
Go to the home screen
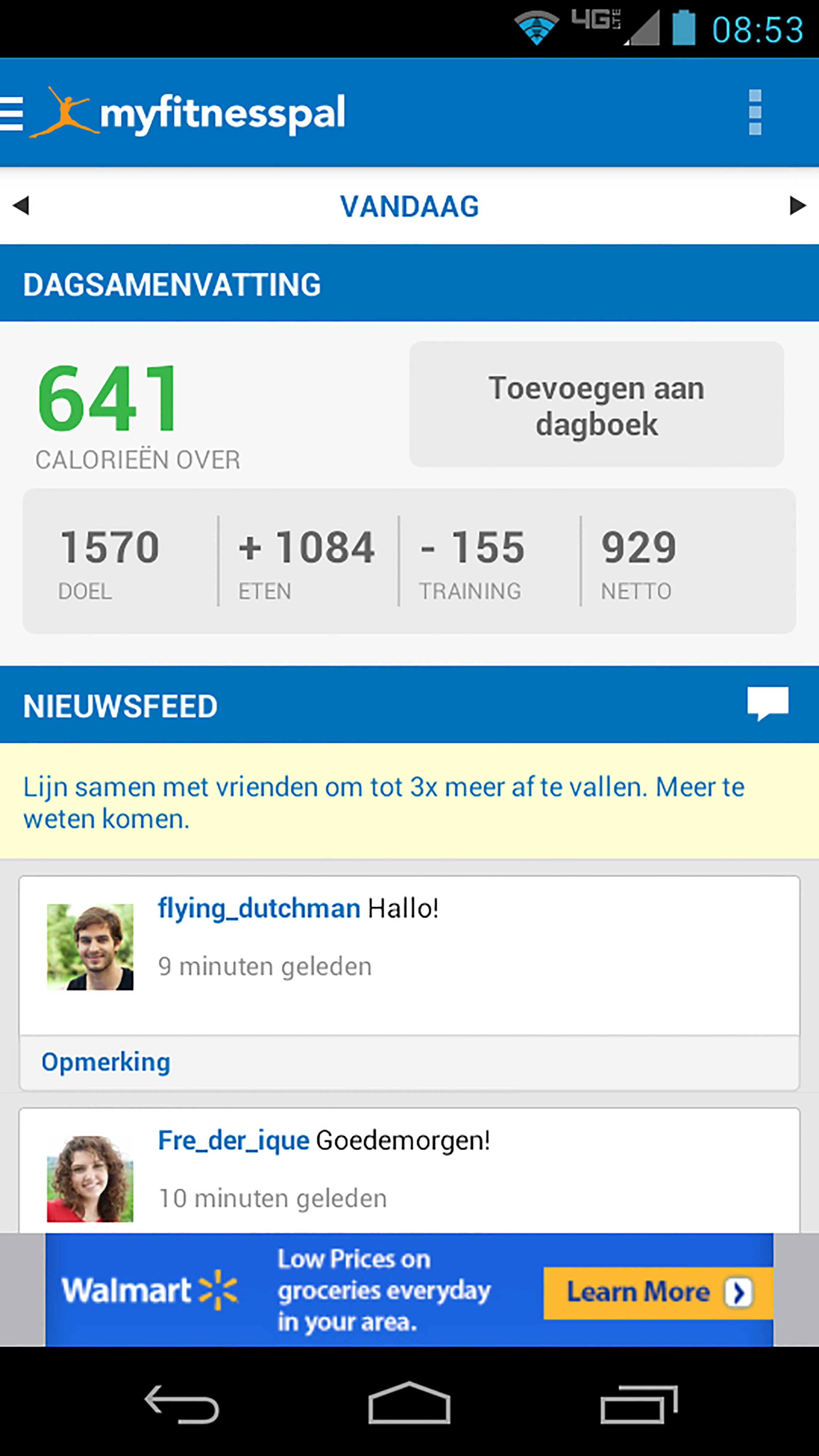[409, 1403]
